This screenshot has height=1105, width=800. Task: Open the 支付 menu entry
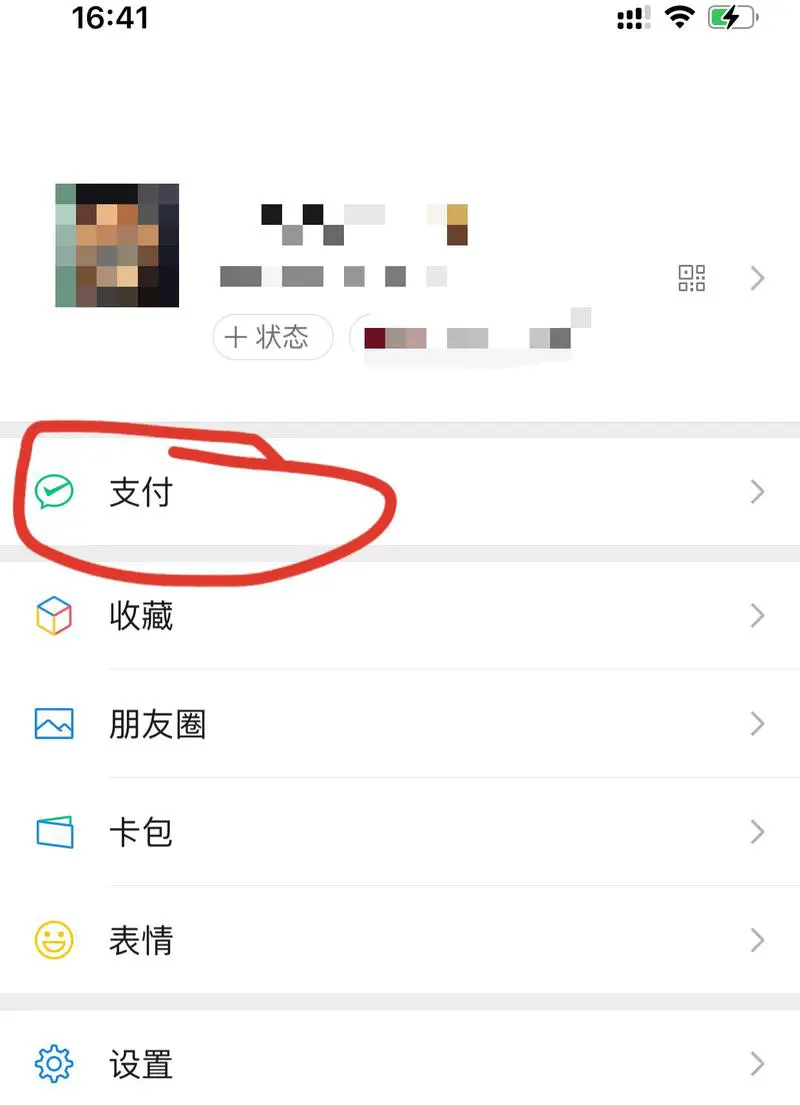point(141,492)
